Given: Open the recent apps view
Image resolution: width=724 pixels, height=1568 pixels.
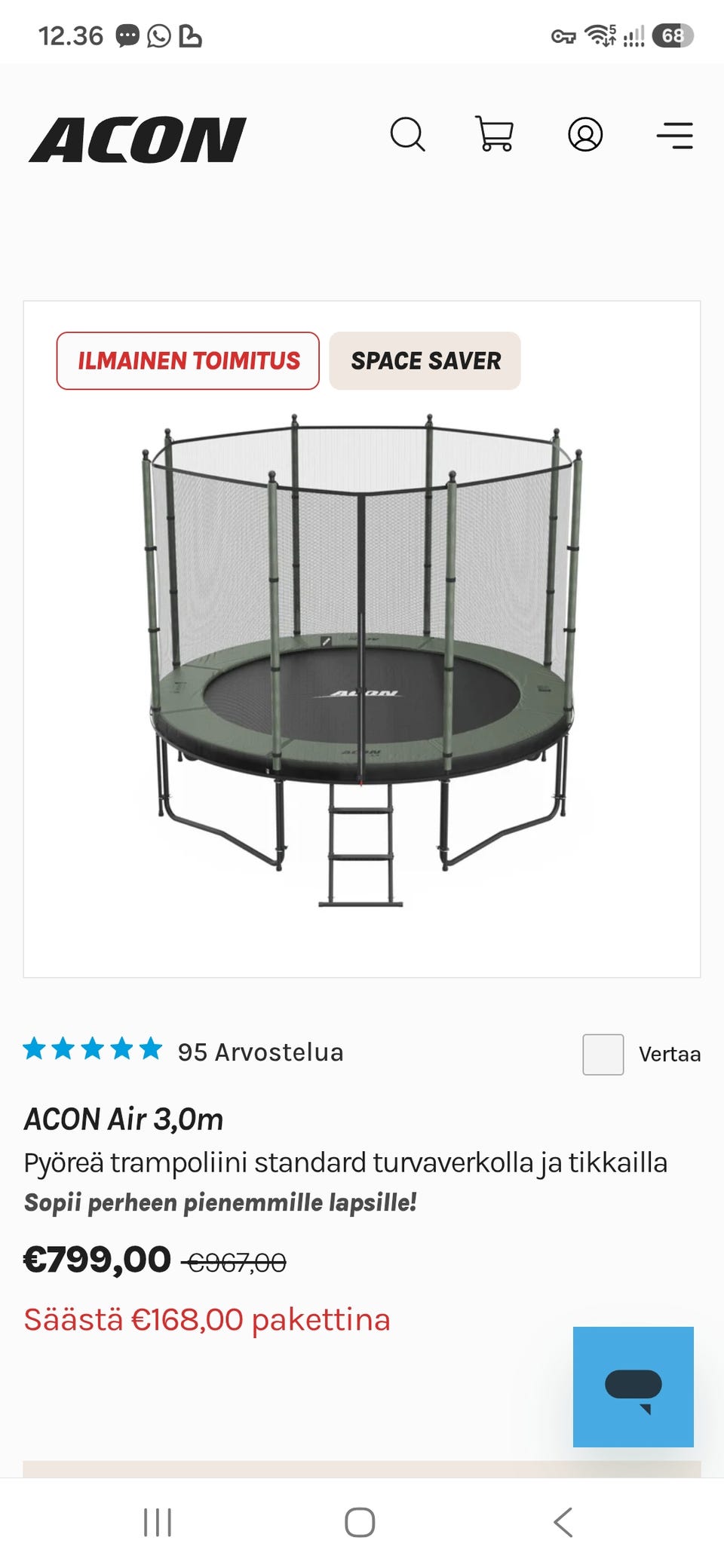Looking at the screenshot, I should (158, 1522).
